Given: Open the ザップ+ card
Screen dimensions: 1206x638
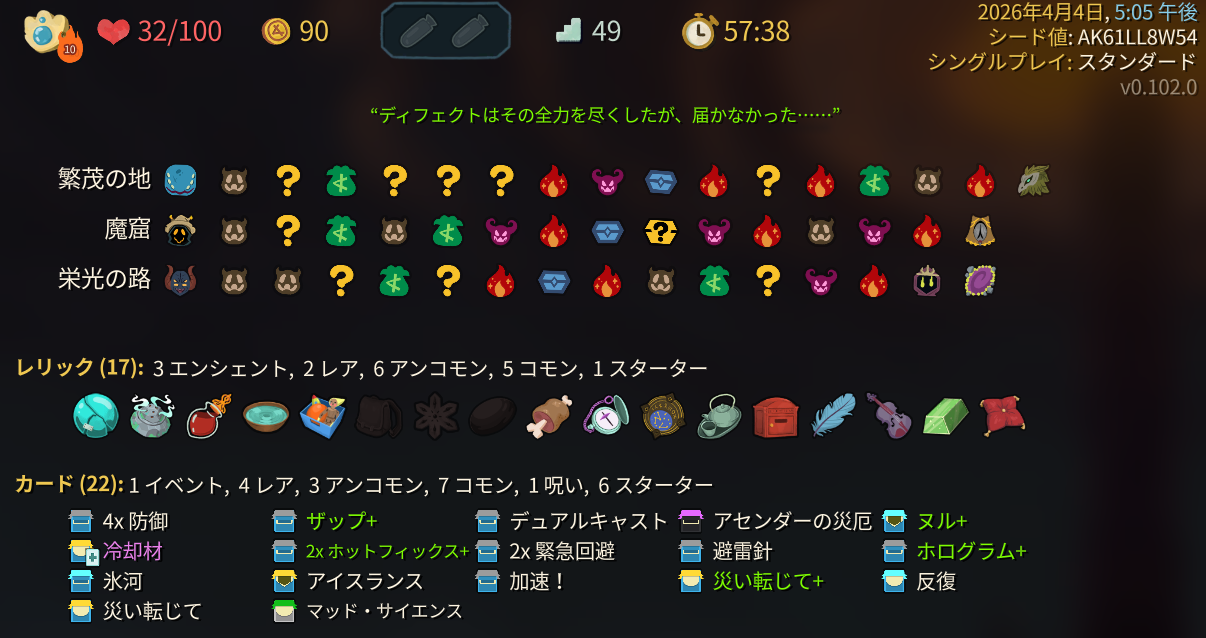Looking at the screenshot, I should pyautogui.click(x=341, y=521).
